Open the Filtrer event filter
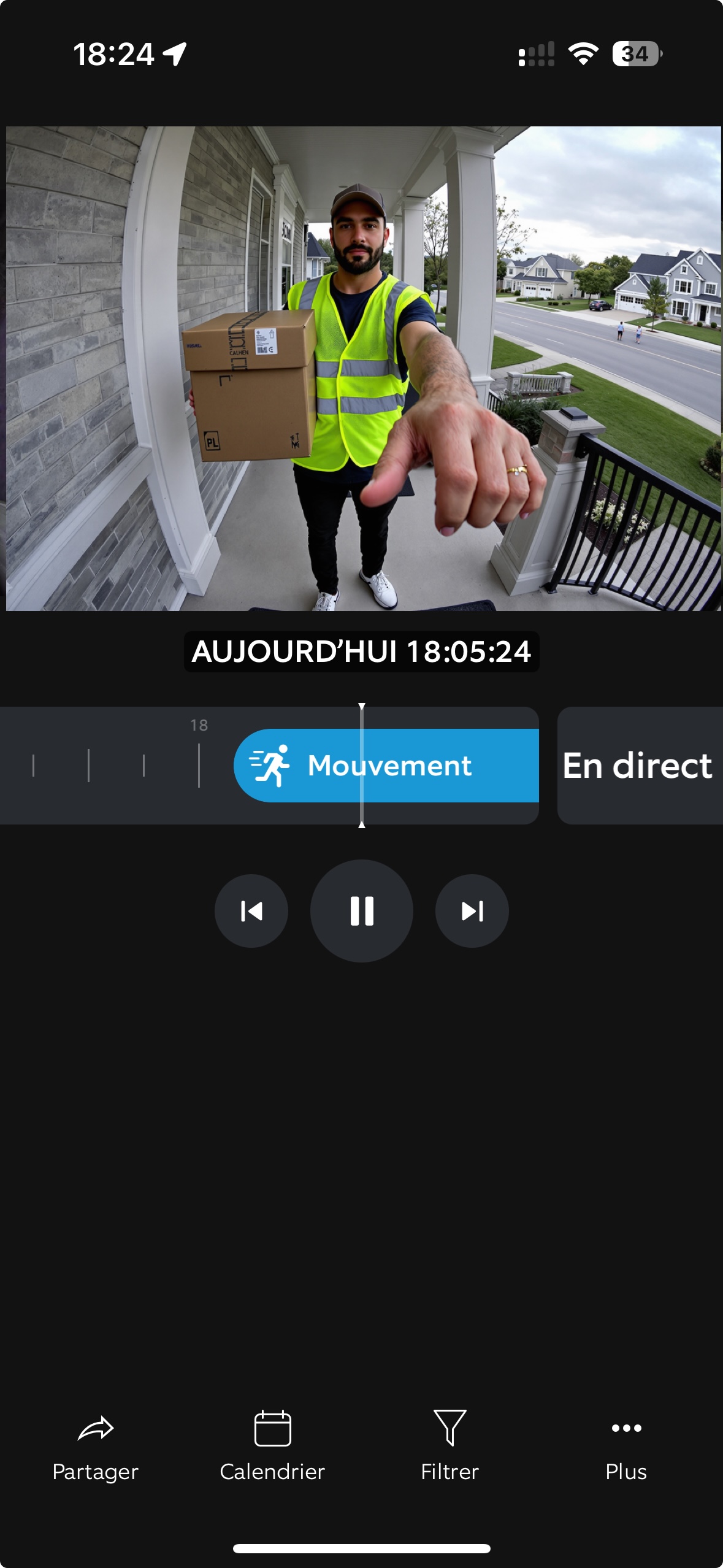This screenshot has height=1568, width=723. pyautogui.click(x=449, y=1445)
